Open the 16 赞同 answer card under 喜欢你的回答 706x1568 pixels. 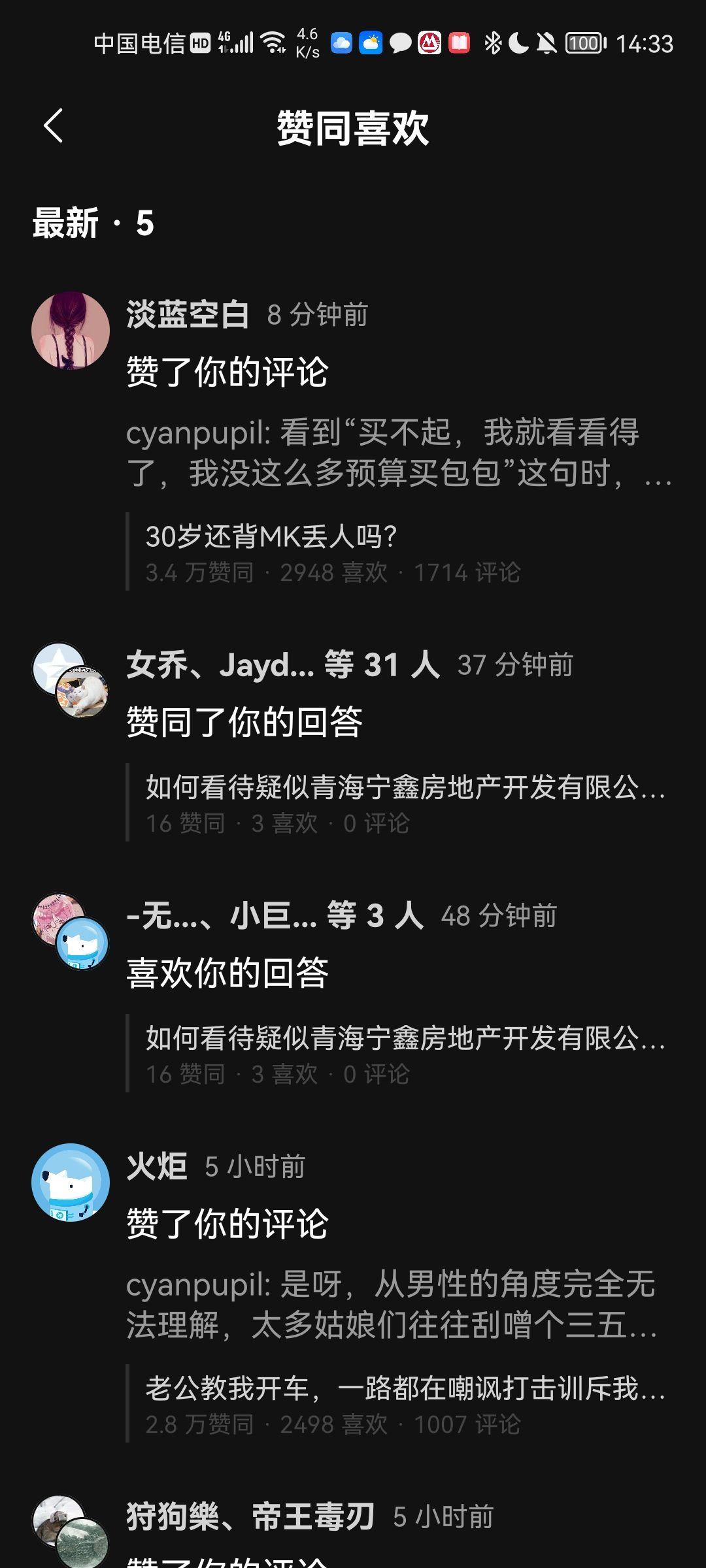pos(399,1054)
